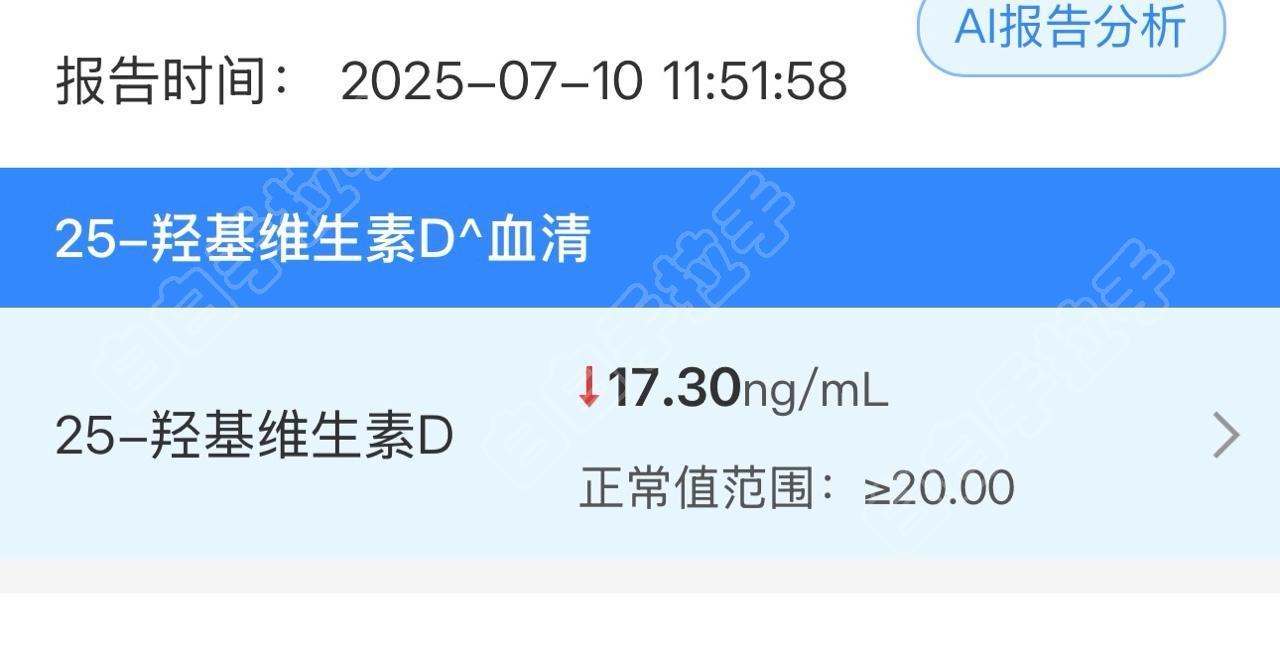Open the AI报告分析 button
1280x655 pixels.
point(1070,30)
